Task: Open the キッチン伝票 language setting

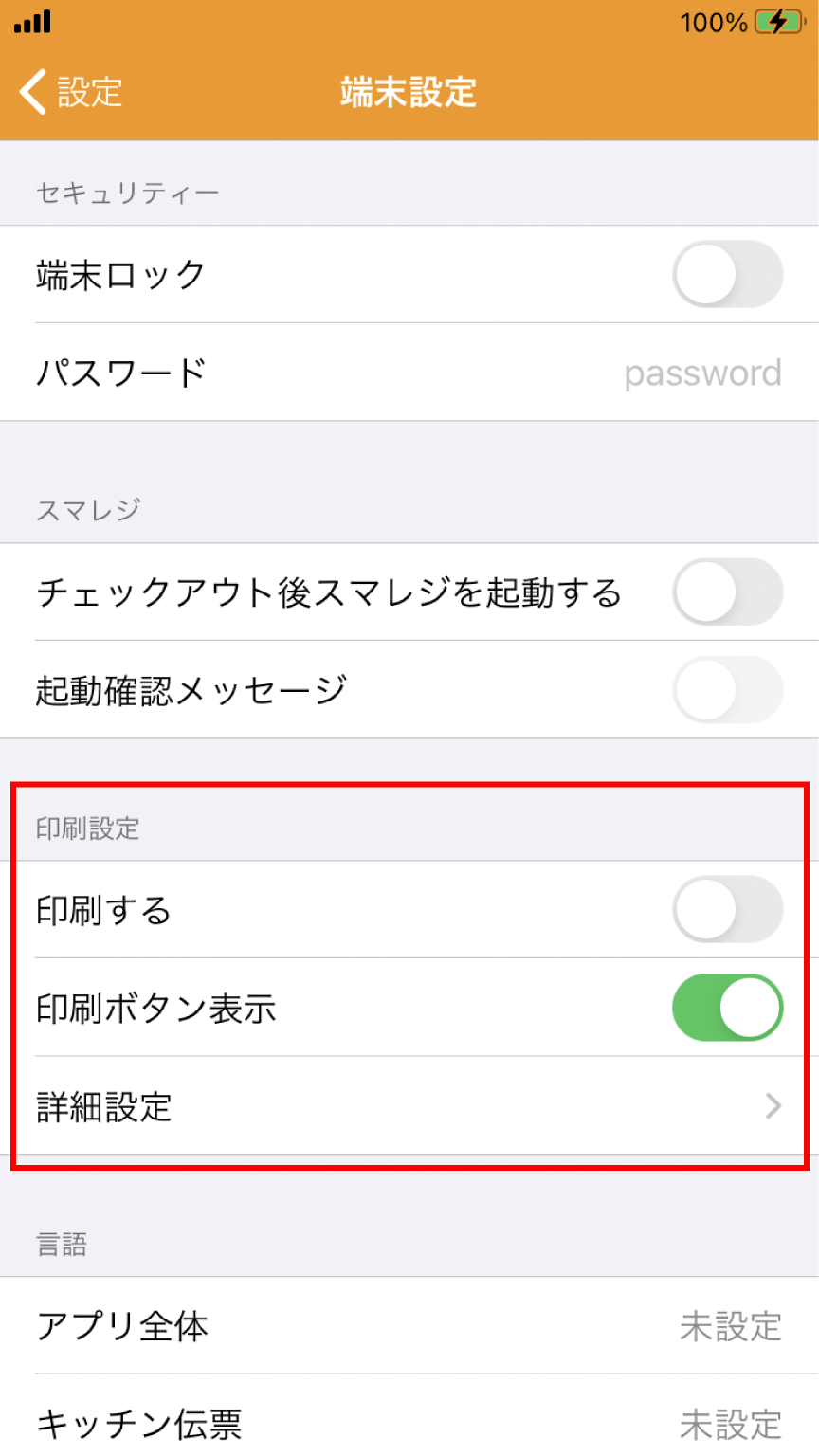Action: [409, 1416]
